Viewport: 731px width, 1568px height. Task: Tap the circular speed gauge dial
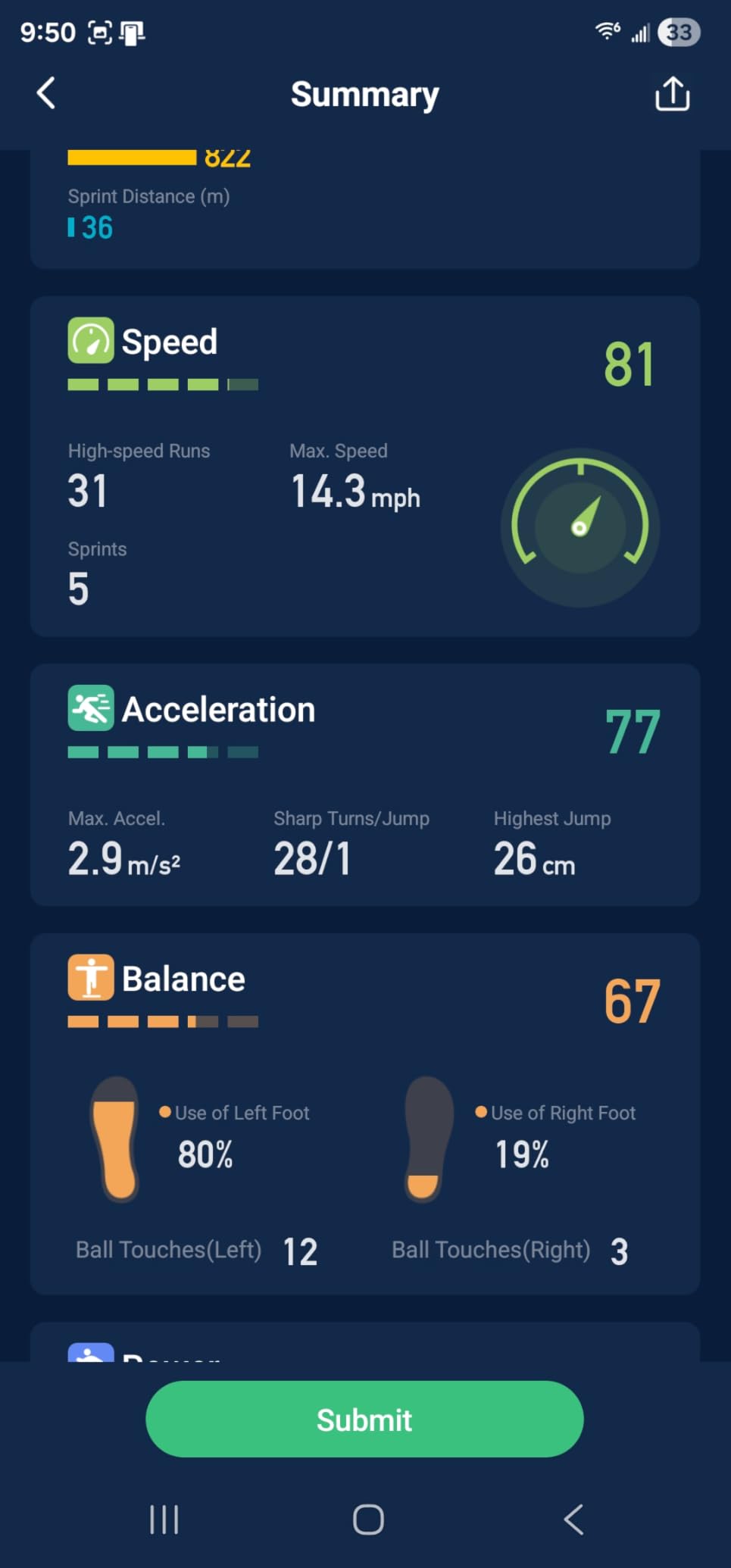point(580,526)
